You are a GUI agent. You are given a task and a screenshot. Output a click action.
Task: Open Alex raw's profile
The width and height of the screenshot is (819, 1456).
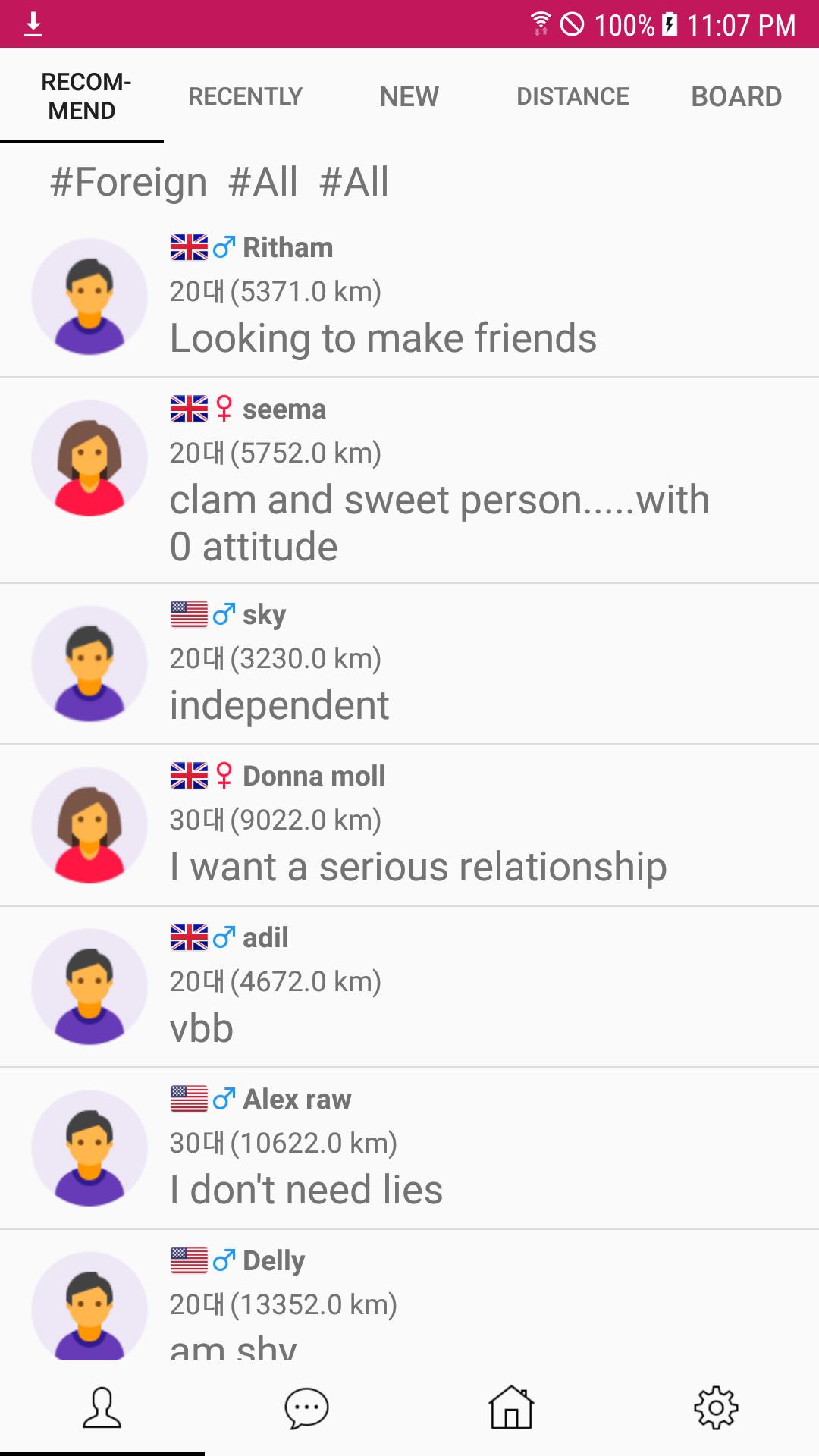click(409, 1147)
